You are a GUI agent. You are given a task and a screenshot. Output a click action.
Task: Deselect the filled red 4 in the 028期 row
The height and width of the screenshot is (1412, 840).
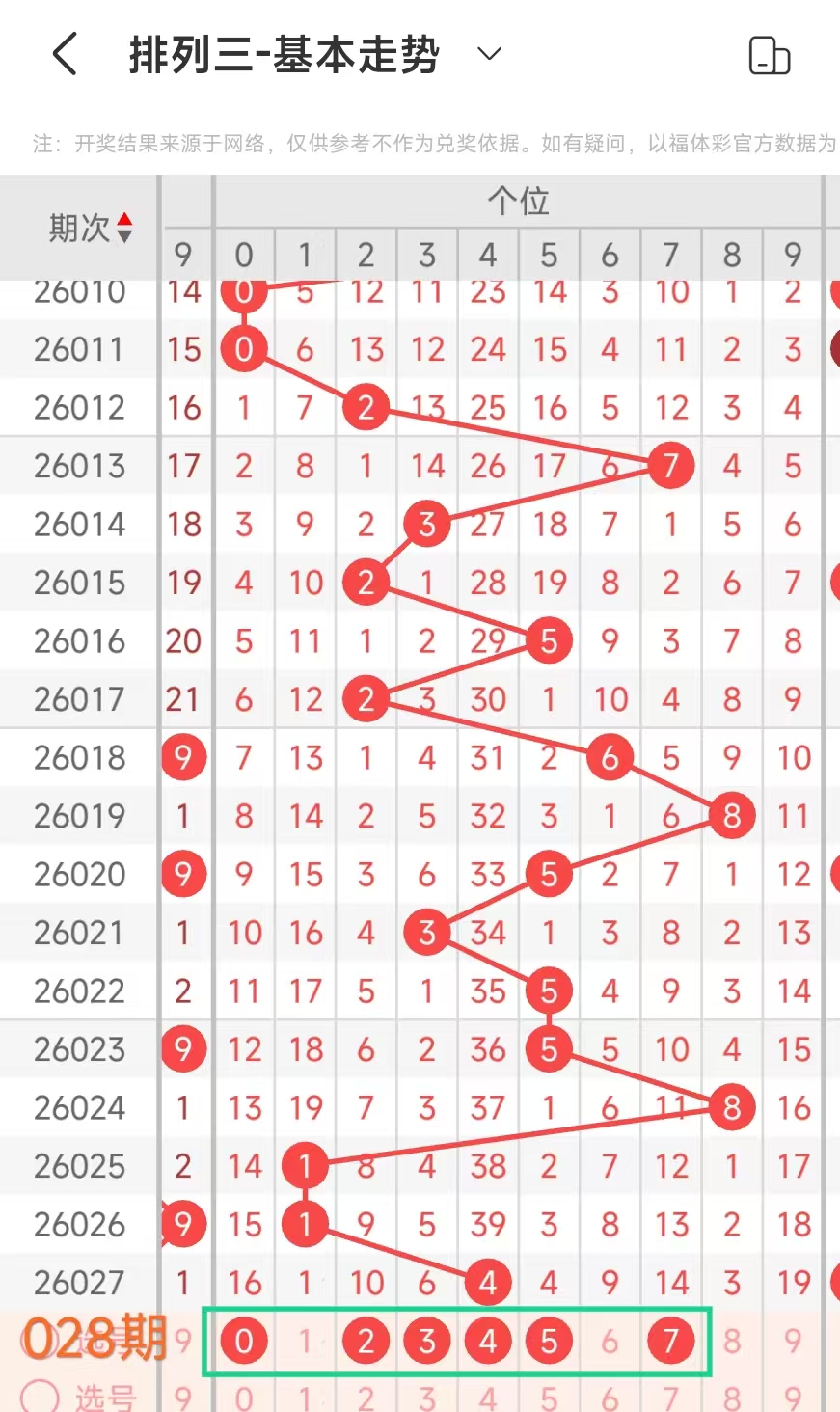point(488,1341)
